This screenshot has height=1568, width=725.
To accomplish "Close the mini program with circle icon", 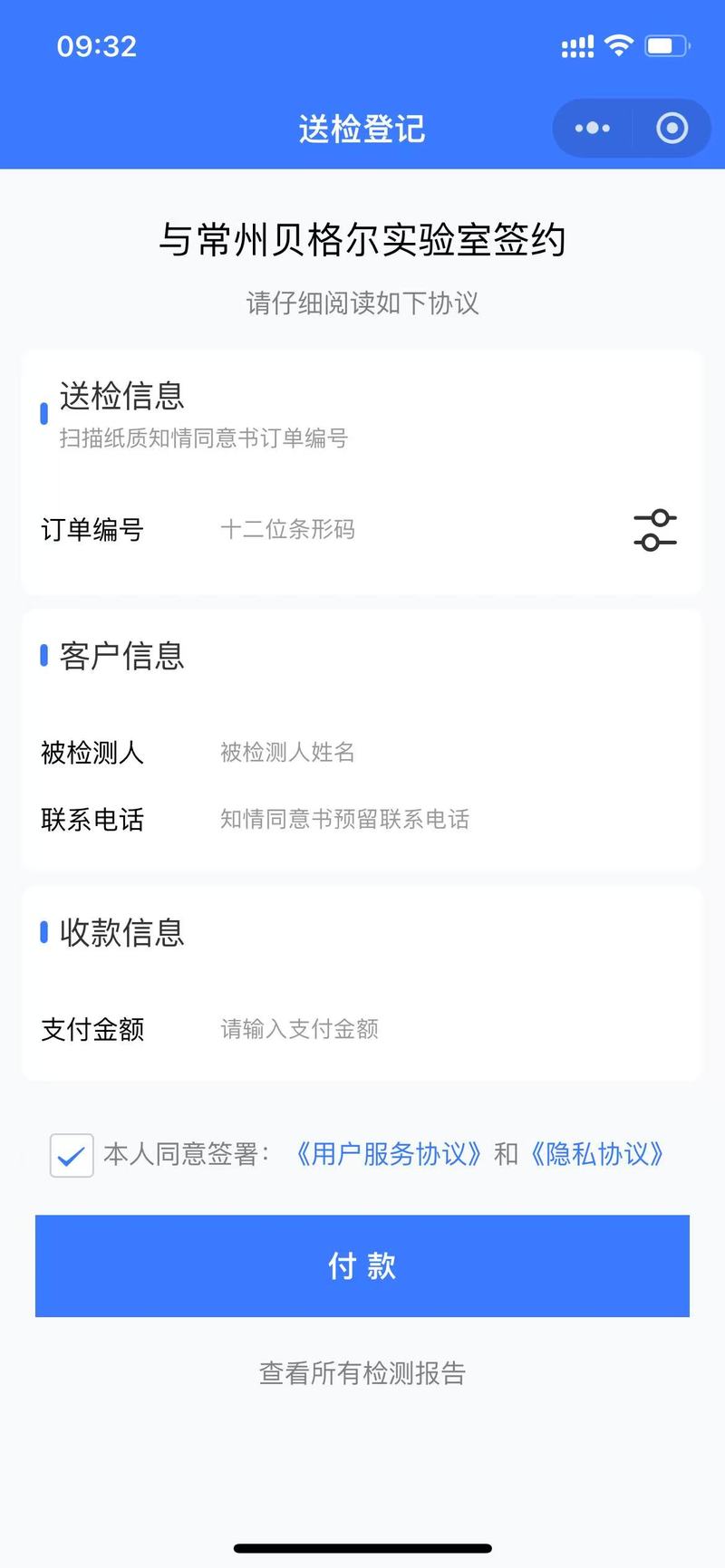I will (x=672, y=129).
